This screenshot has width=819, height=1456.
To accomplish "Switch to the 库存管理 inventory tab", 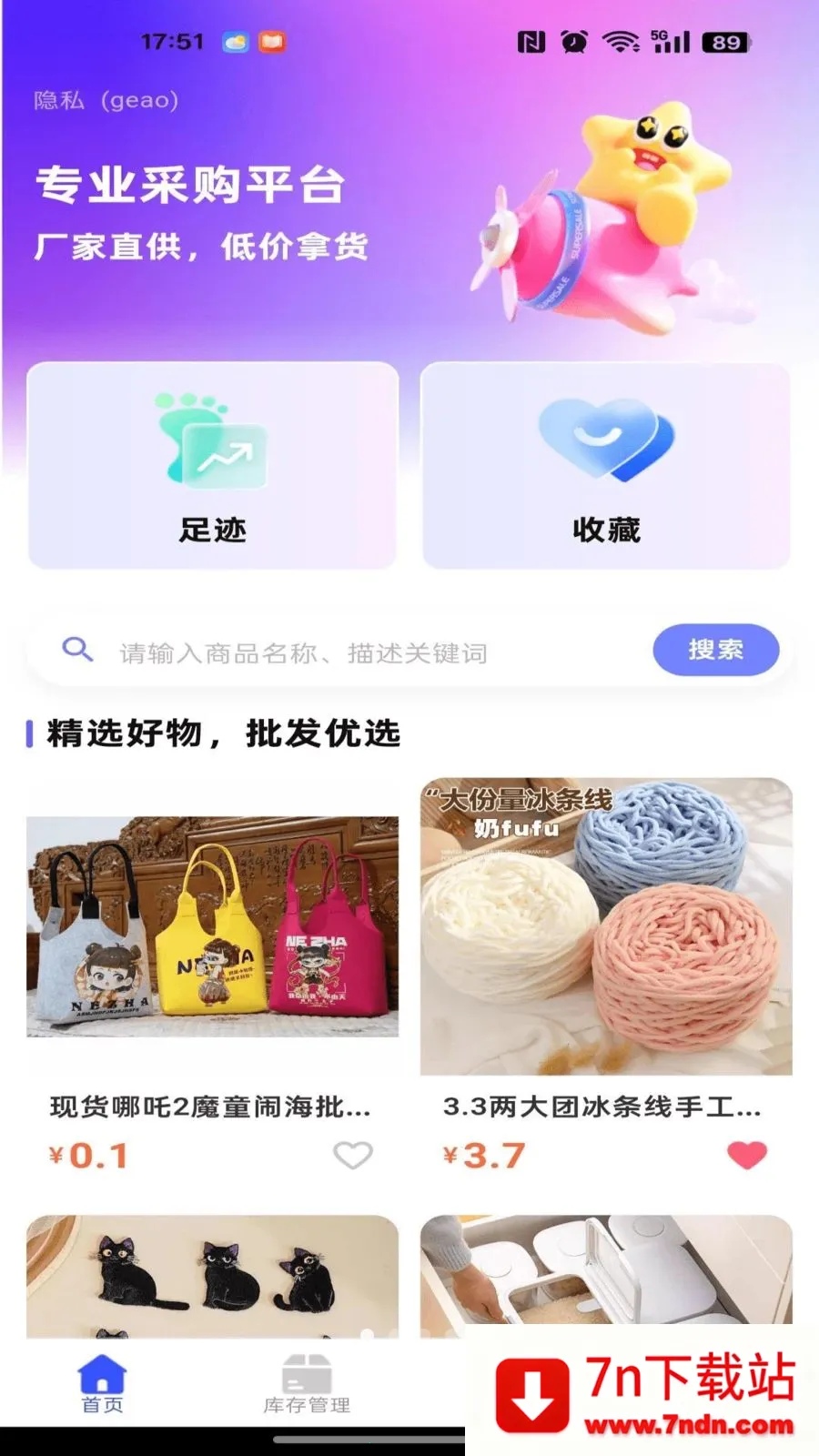I will [307, 1385].
